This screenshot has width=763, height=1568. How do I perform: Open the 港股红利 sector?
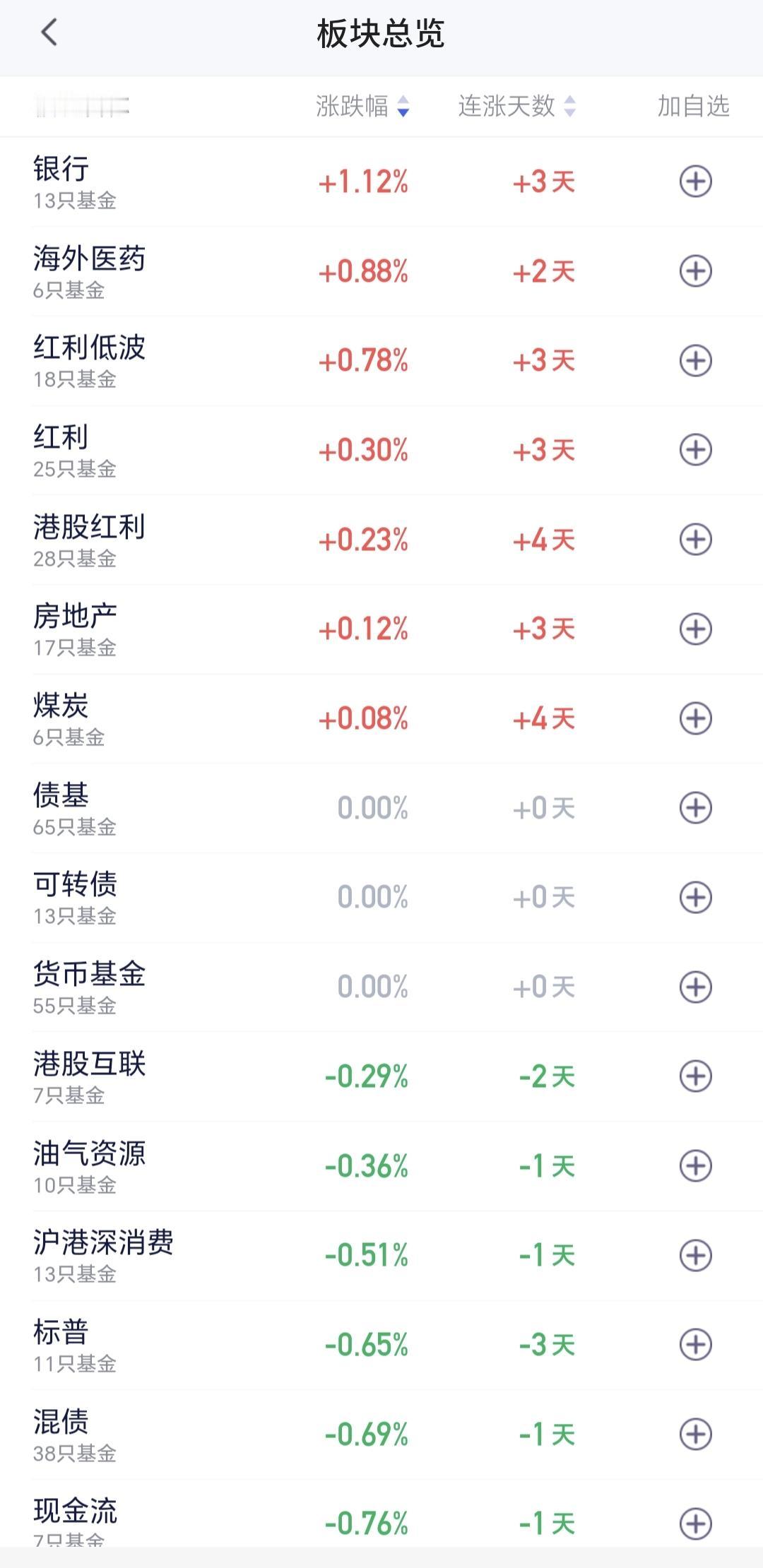coord(381,540)
